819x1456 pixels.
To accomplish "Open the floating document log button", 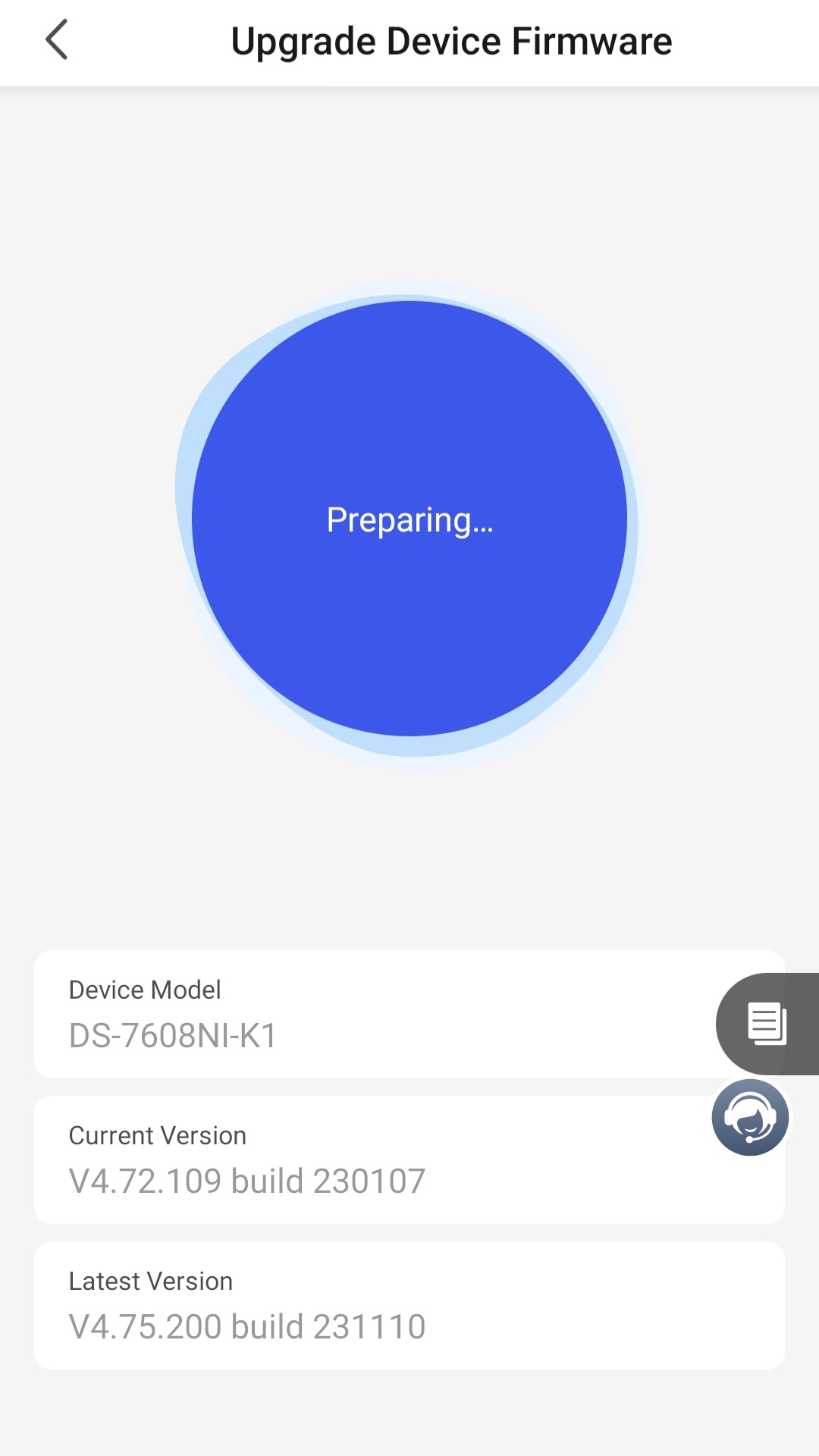I will coord(767,1023).
